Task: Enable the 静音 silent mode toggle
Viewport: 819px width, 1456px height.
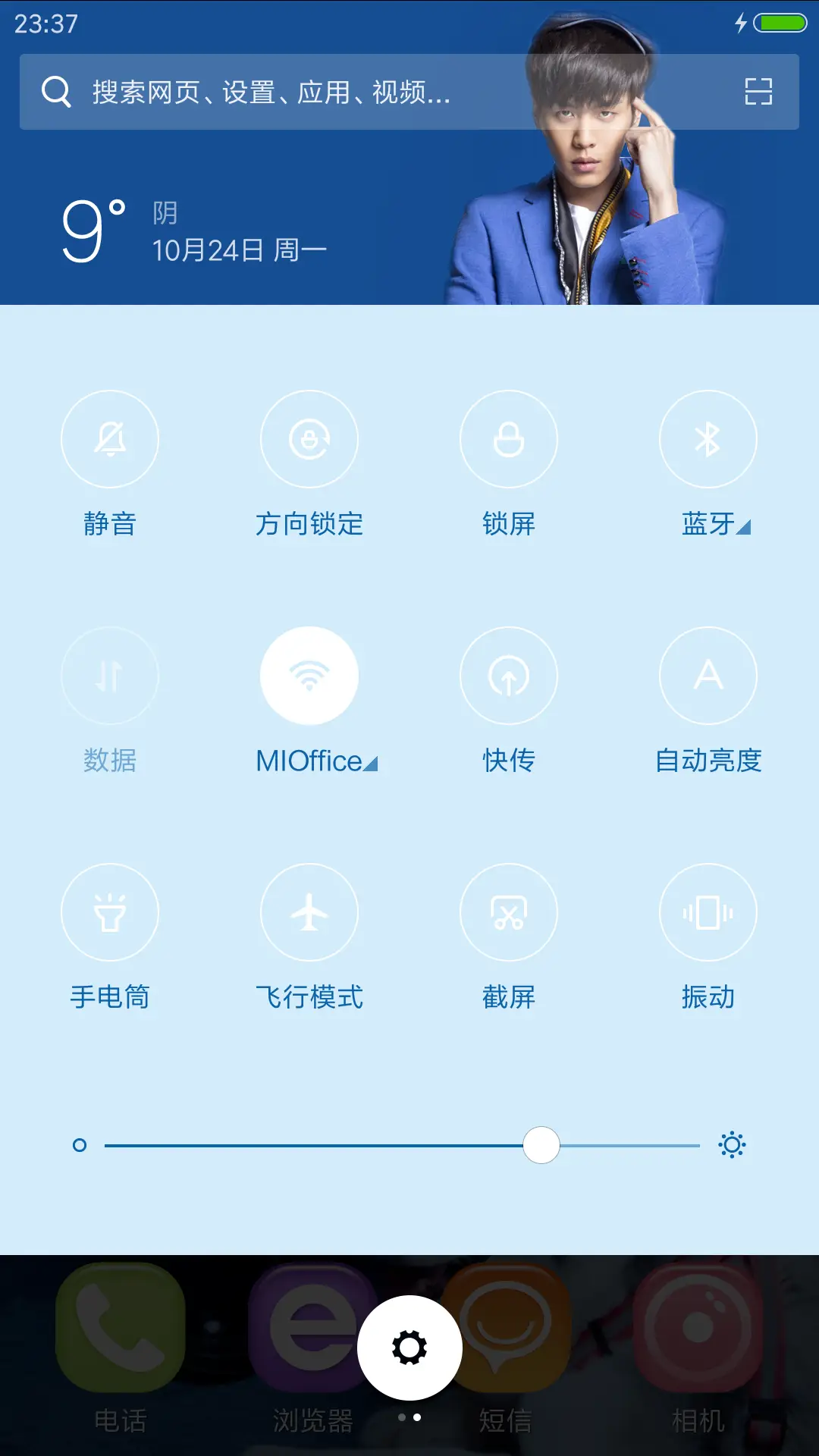Action: (110, 439)
